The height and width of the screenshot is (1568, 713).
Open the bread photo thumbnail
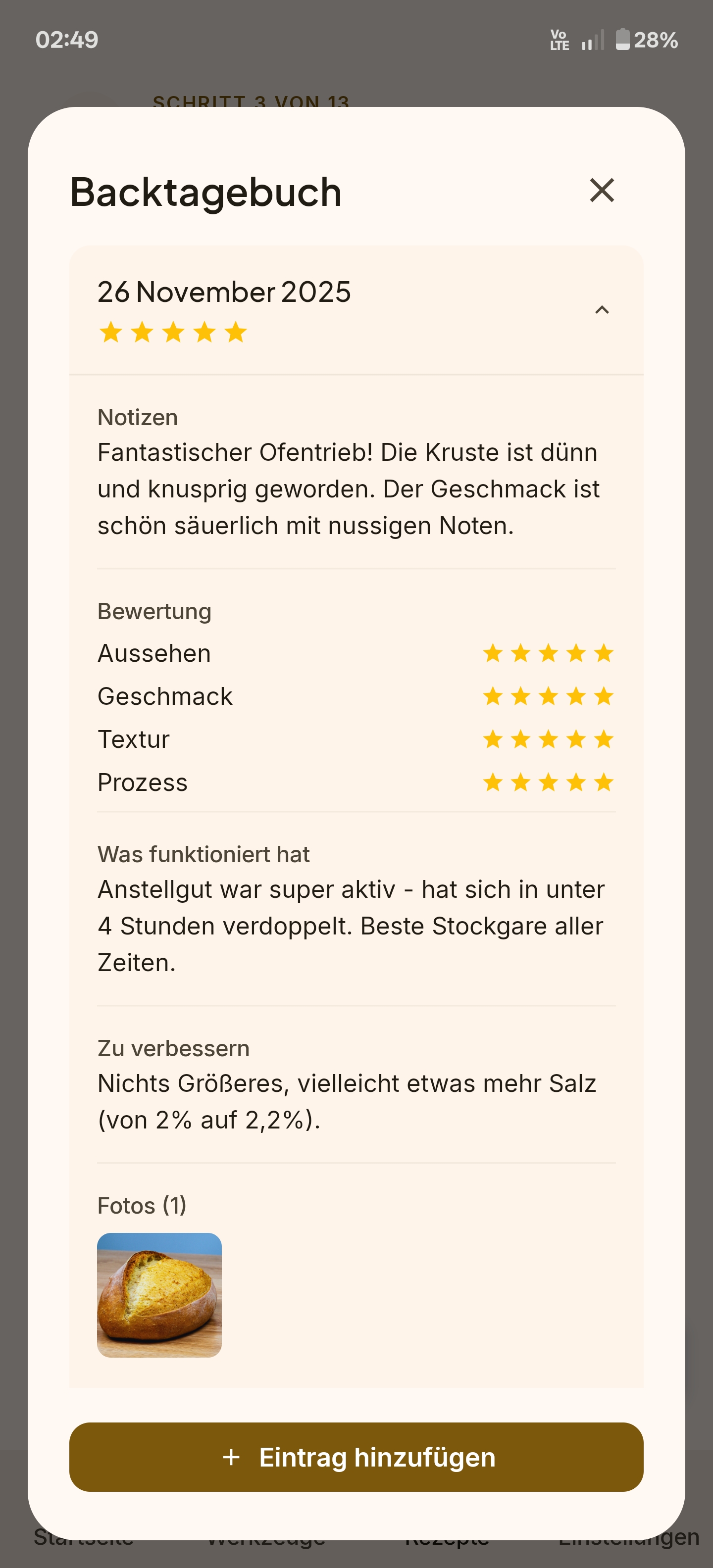160,1294
